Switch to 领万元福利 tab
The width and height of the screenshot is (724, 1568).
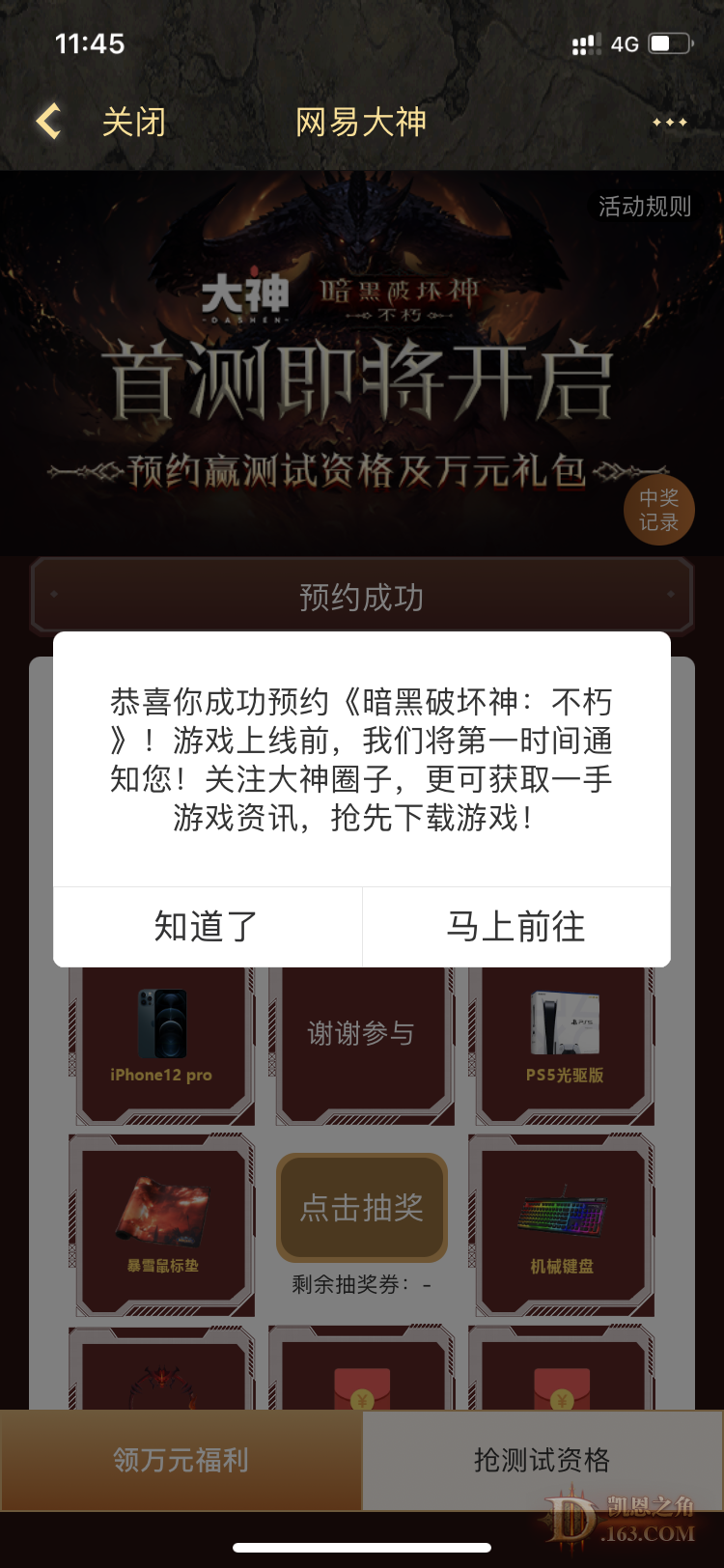pos(181,1460)
